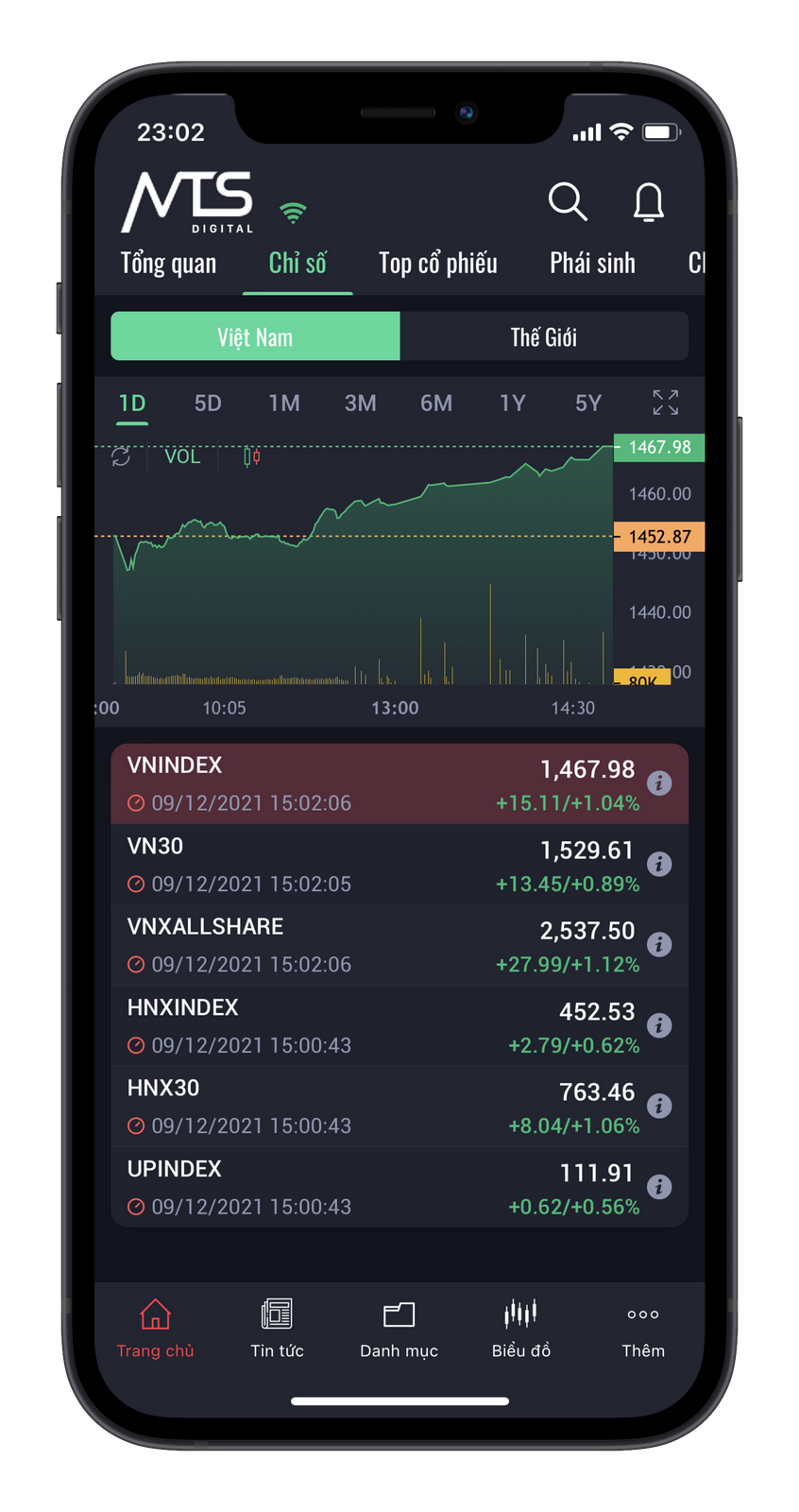The width and height of the screenshot is (799, 1512).
Task: Show info for VNXALLSHARE
Action: (x=659, y=945)
